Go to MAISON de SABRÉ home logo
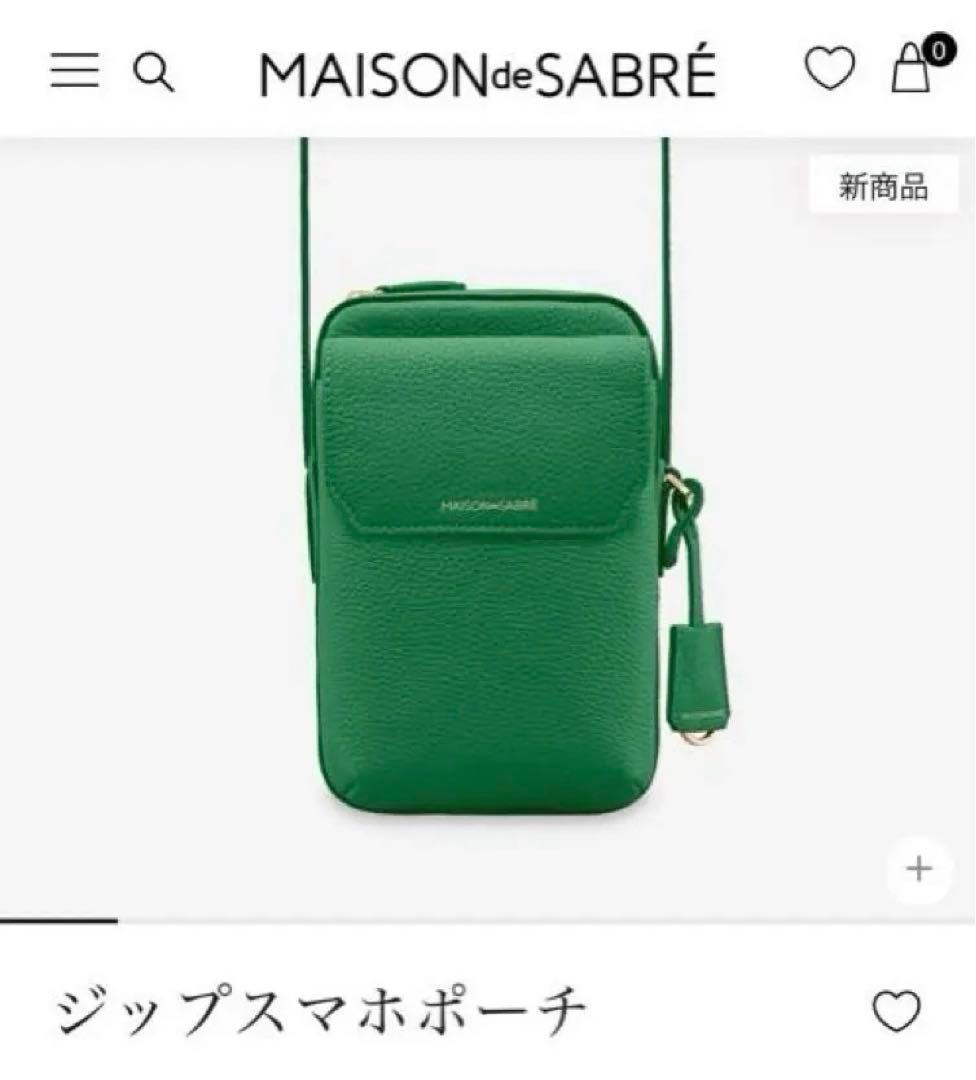This screenshot has width=976, height=1080. coord(488,74)
